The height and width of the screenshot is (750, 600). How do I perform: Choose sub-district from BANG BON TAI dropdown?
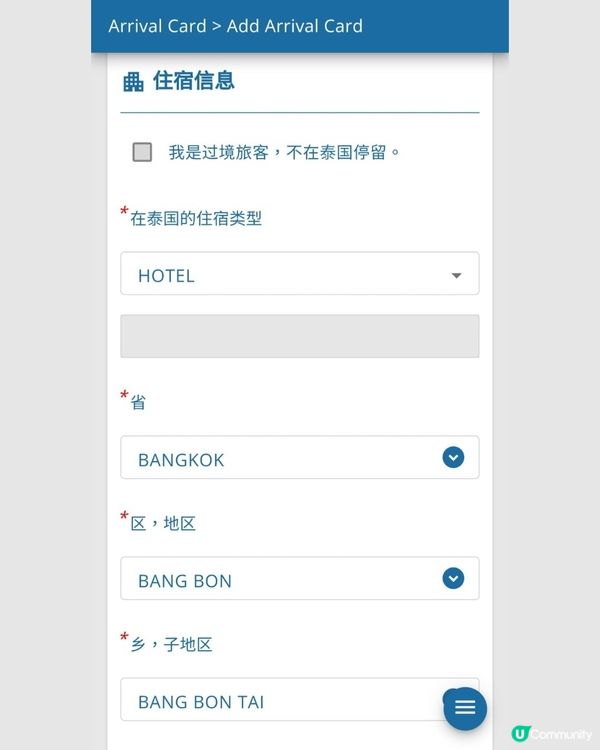280,700
